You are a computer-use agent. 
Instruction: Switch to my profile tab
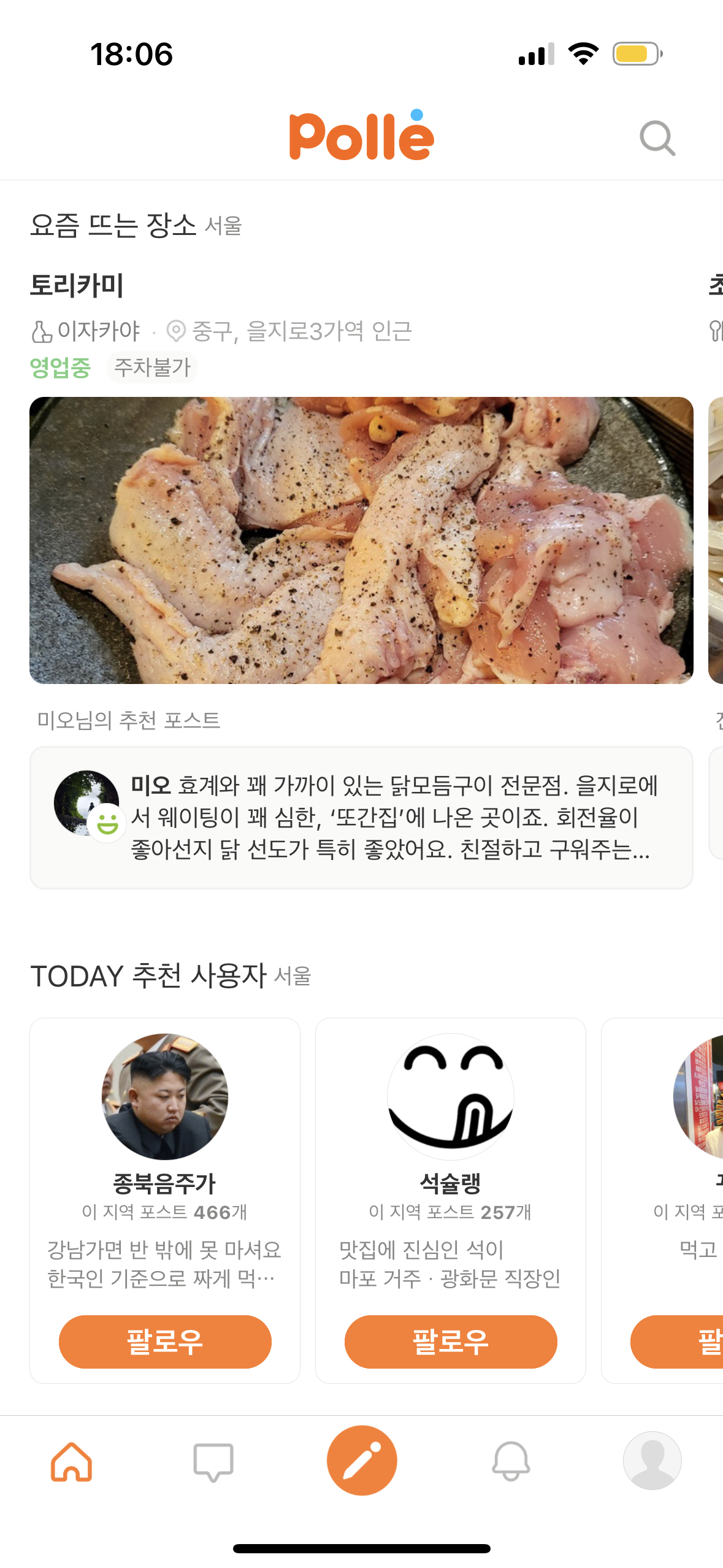pos(652,1461)
